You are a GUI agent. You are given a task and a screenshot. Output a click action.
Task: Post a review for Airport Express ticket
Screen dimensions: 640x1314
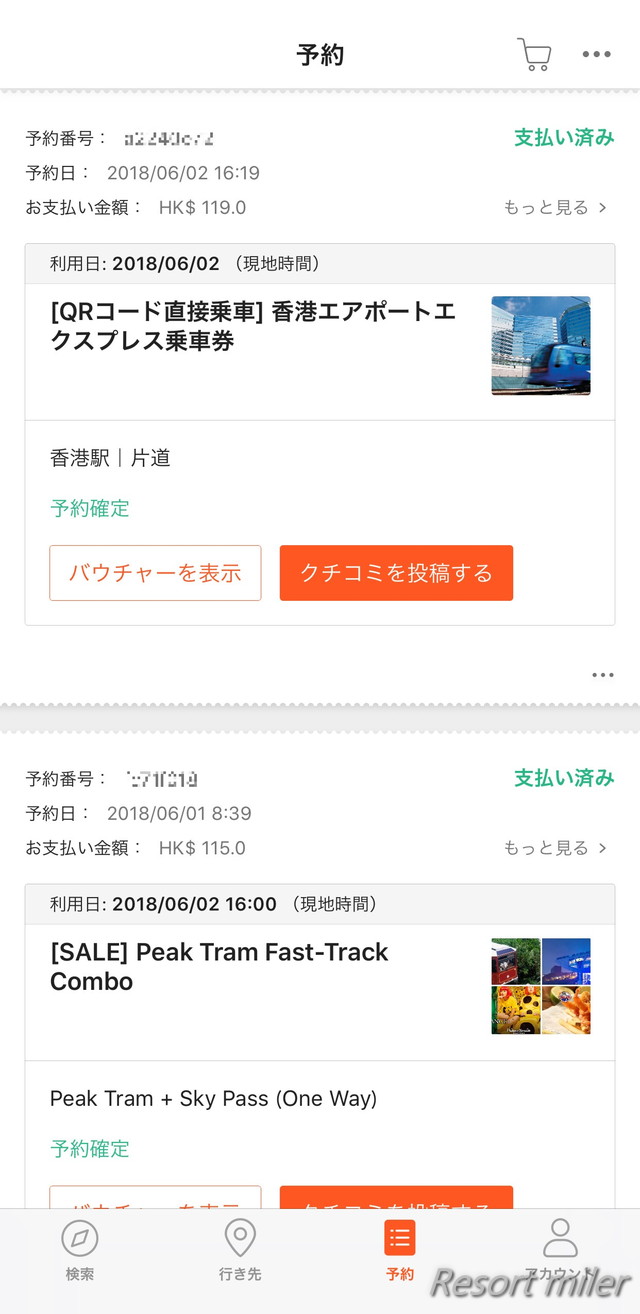click(x=396, y=573)
